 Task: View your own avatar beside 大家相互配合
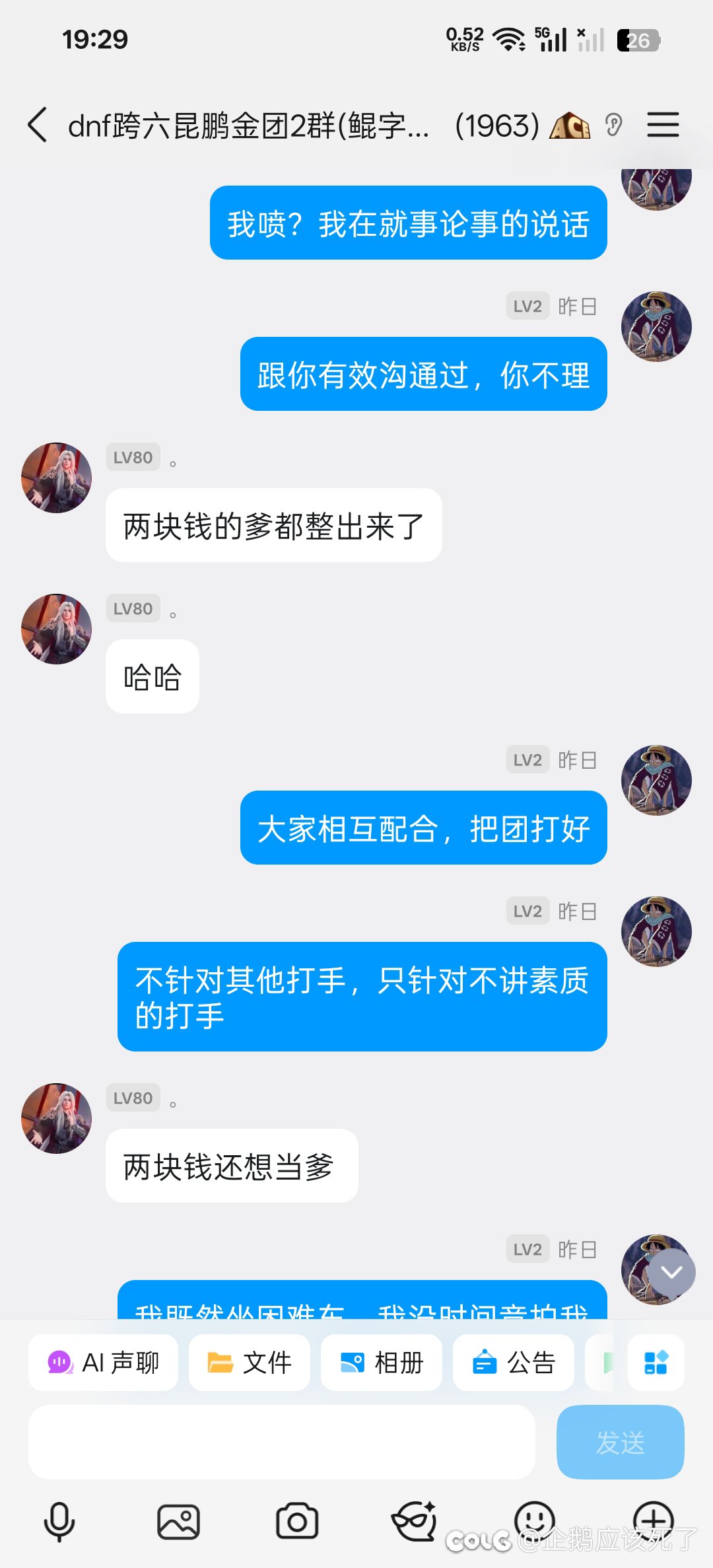pos(656,780)
